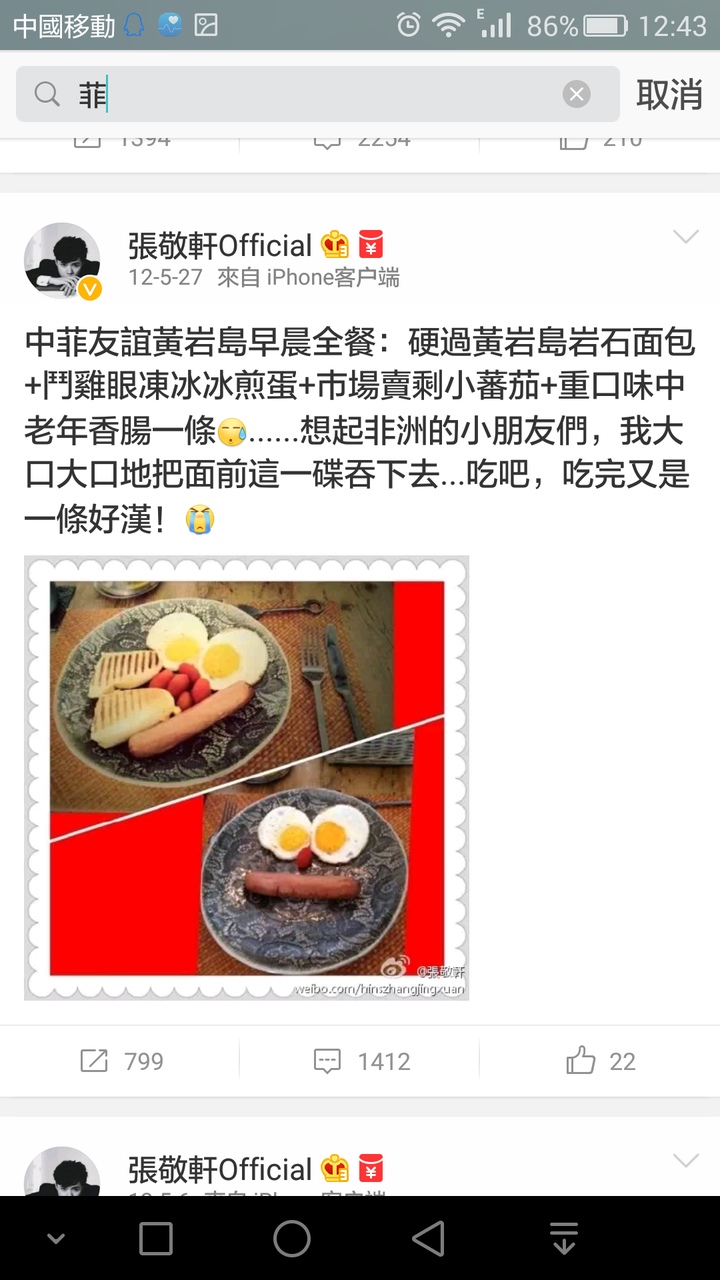Go back using the system back triangle
The width and height of the screenshot is (720, 1280).
click(x=428, y=1239)
